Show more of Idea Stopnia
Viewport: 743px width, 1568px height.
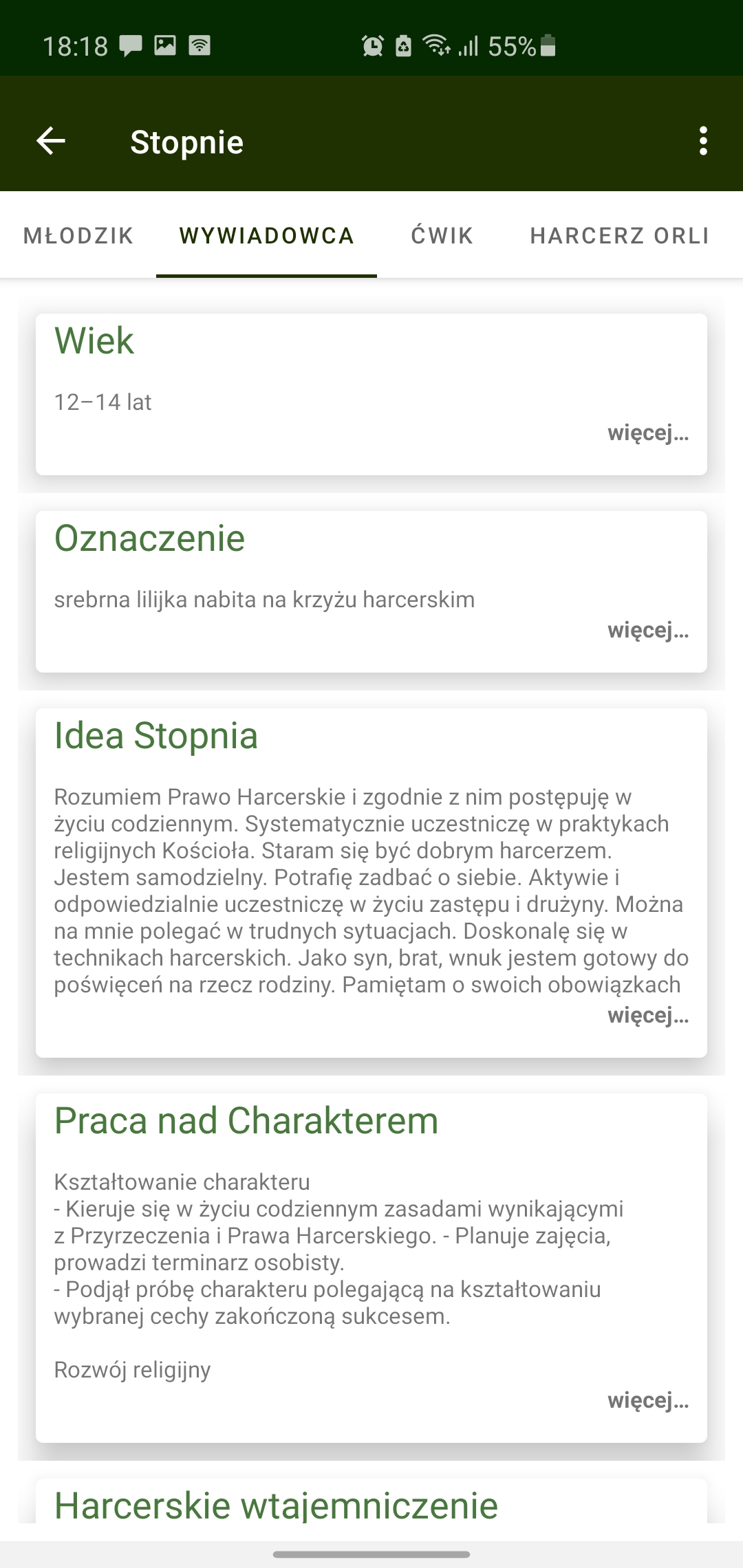point(647,1016)
